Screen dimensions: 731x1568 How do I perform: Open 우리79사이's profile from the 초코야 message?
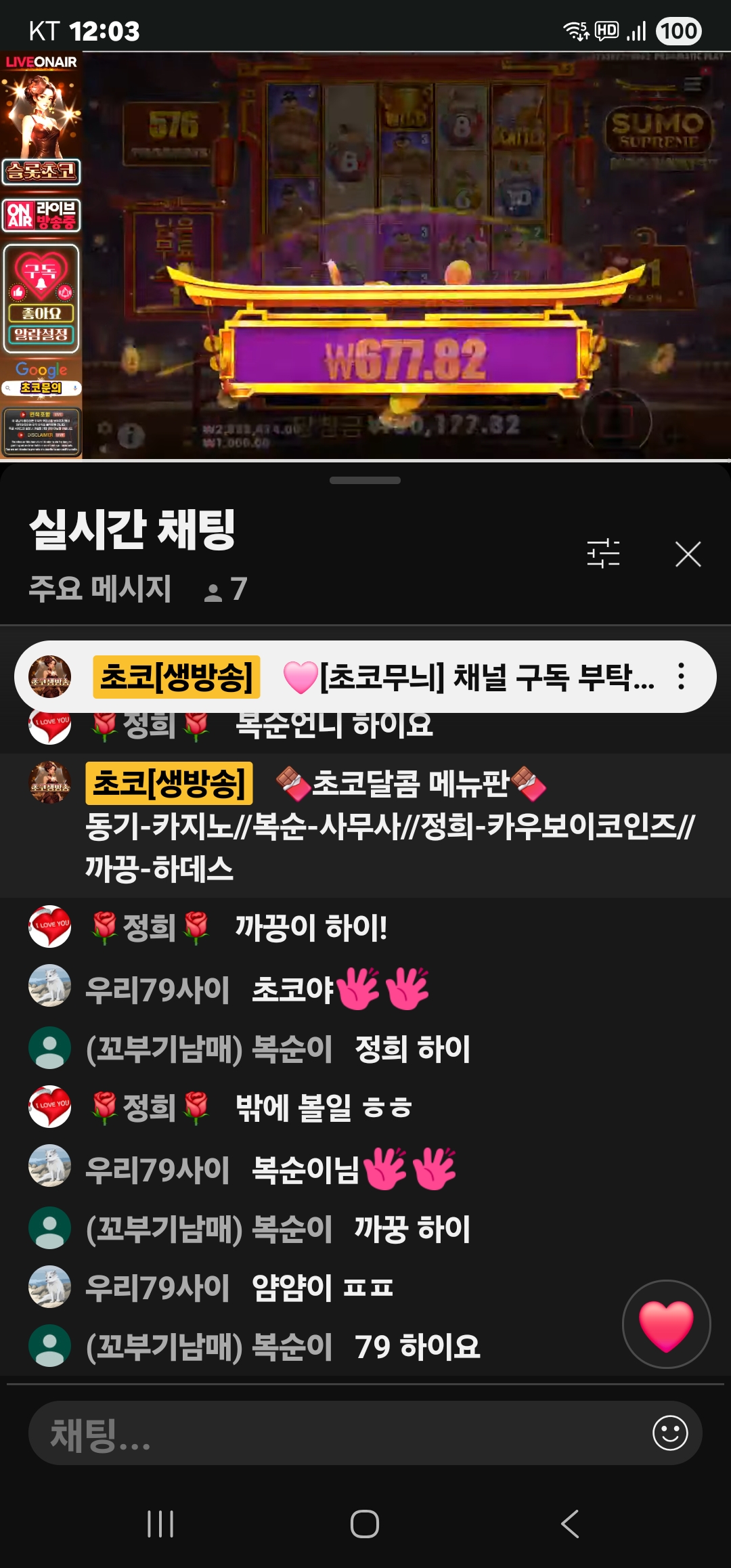click(49, 986)
